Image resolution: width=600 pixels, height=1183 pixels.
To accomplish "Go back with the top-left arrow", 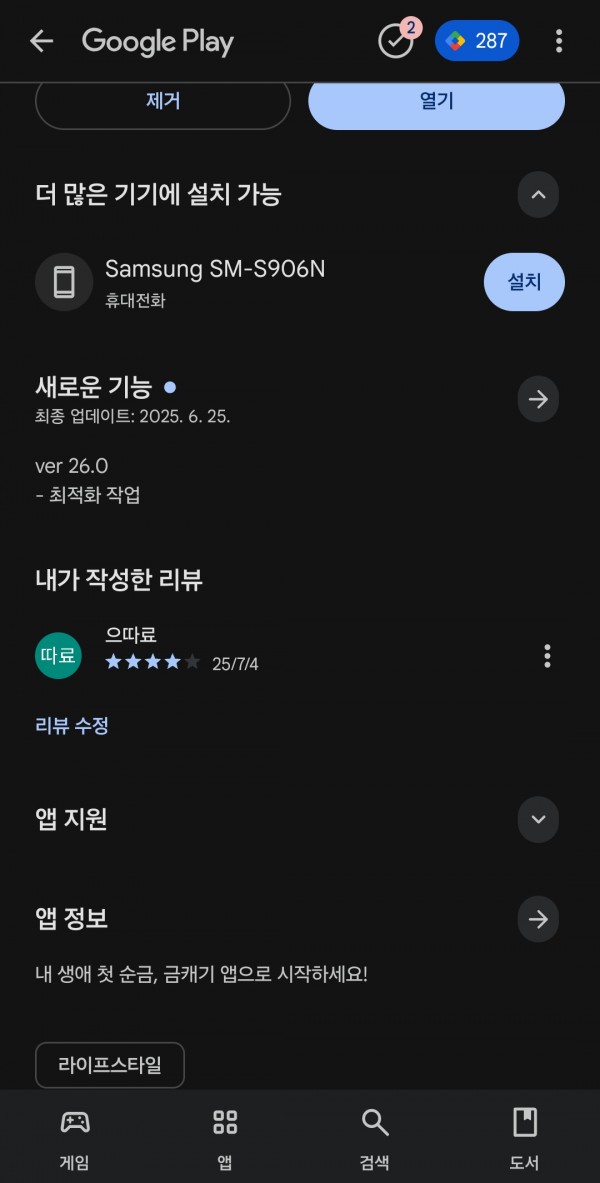I will [42, 41].
